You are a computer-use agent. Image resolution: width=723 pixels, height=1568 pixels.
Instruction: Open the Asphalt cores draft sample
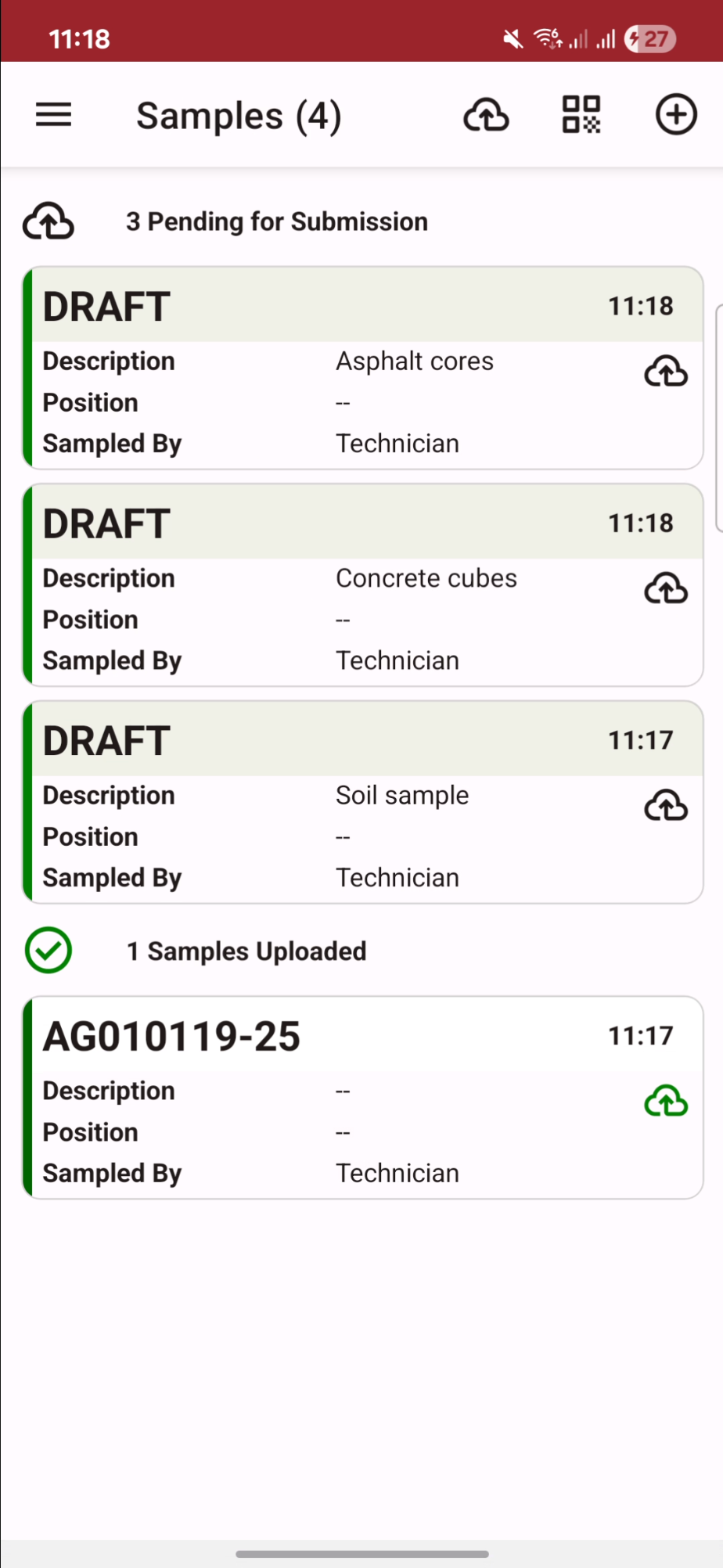(363, 368)
